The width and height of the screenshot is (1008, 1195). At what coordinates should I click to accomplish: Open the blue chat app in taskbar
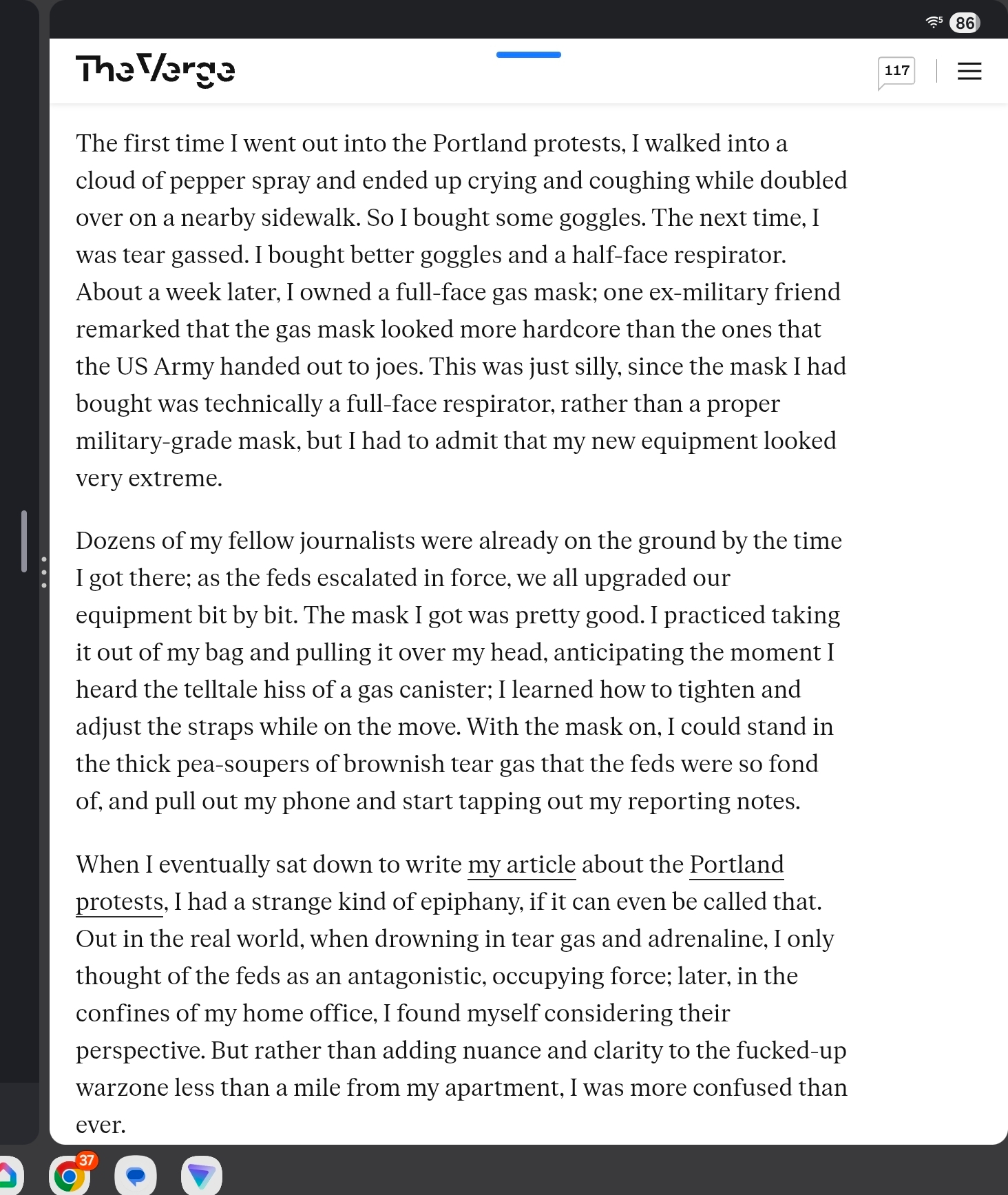point(136,1176)
